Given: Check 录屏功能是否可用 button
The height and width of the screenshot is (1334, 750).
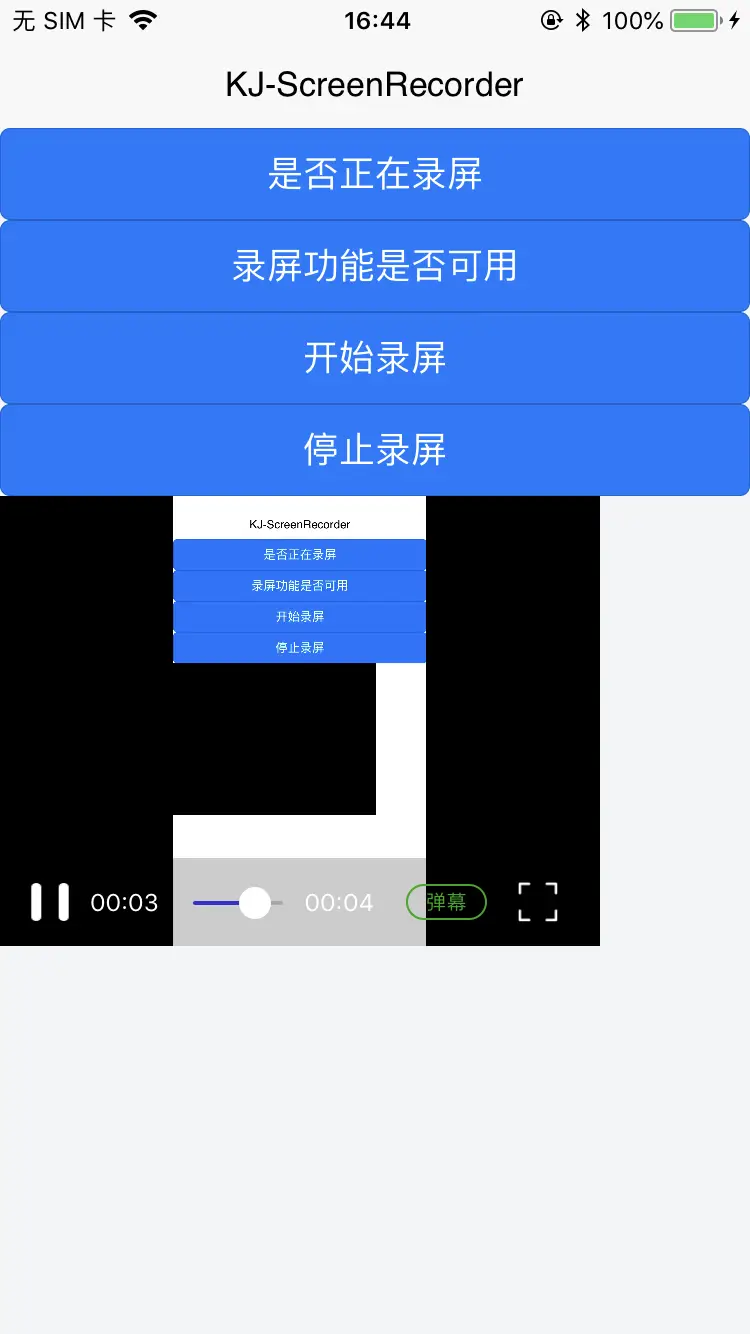Looking at the screenshot, I should (x=375, y=266).
